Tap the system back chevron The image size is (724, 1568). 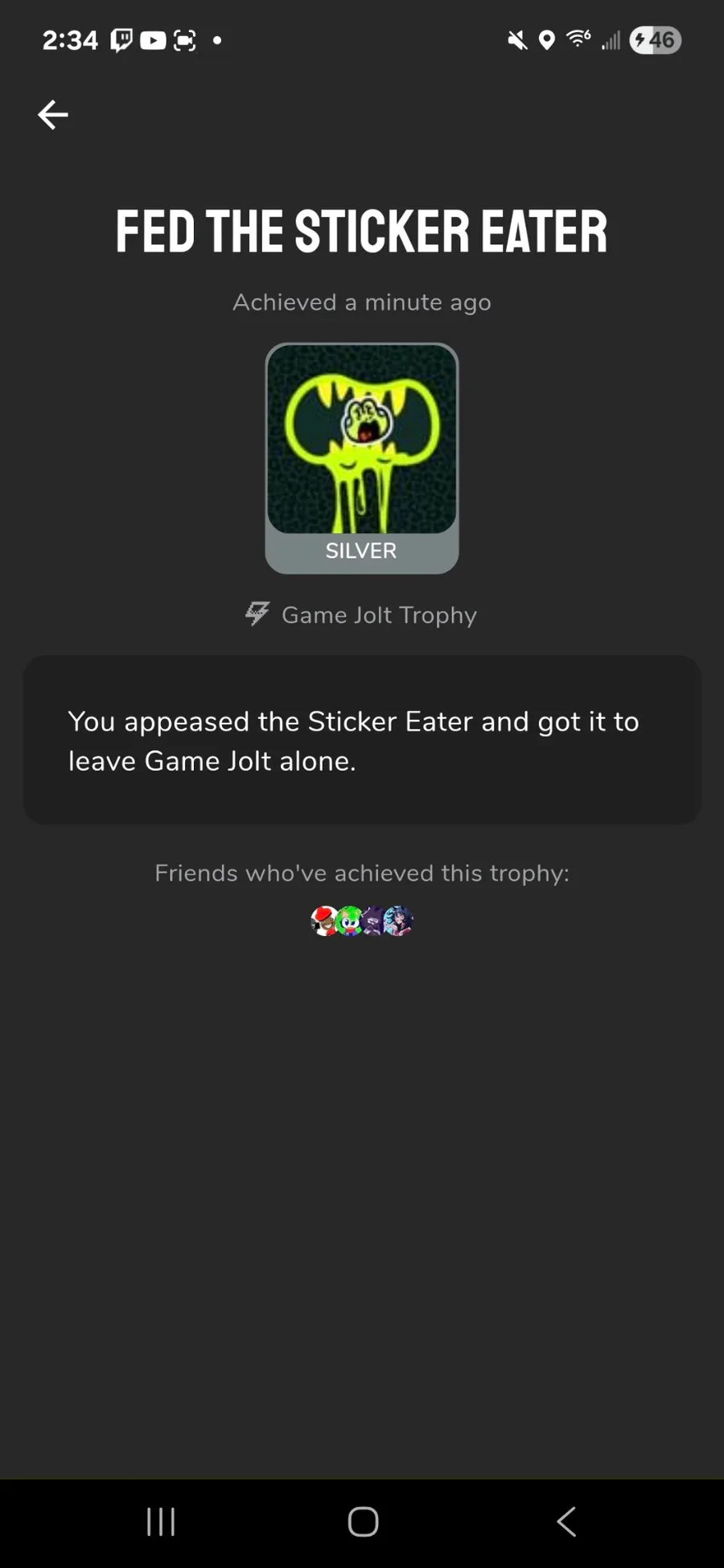566,1521
